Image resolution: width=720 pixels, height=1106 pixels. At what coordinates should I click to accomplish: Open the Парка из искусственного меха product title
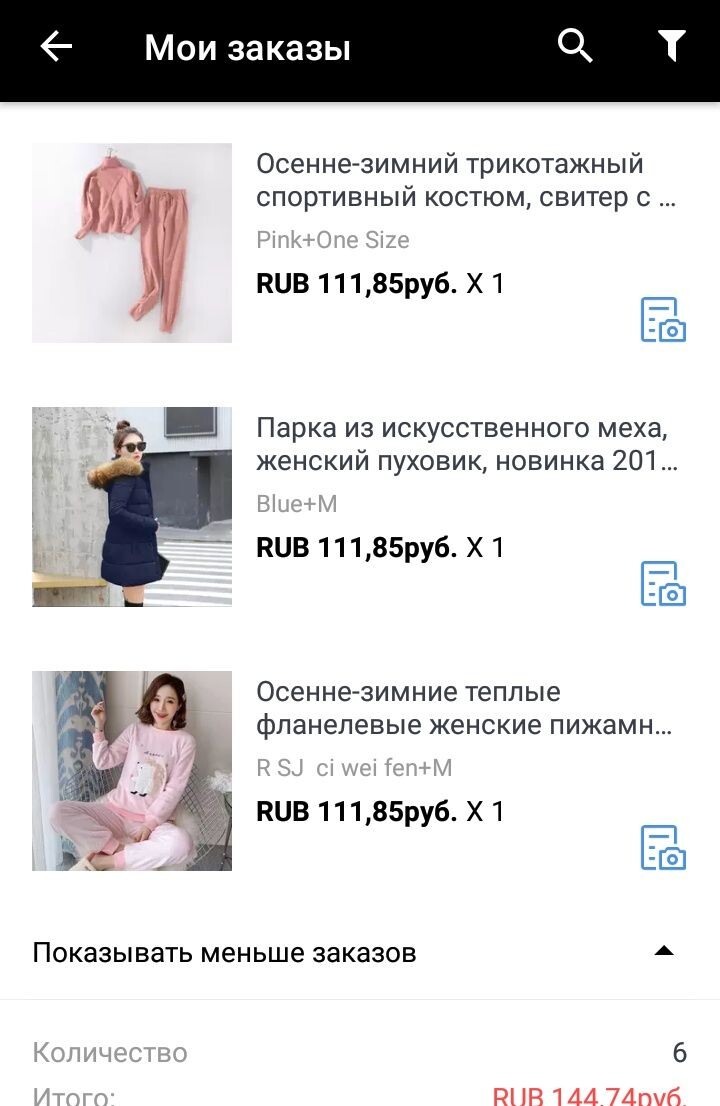point(450,447)
